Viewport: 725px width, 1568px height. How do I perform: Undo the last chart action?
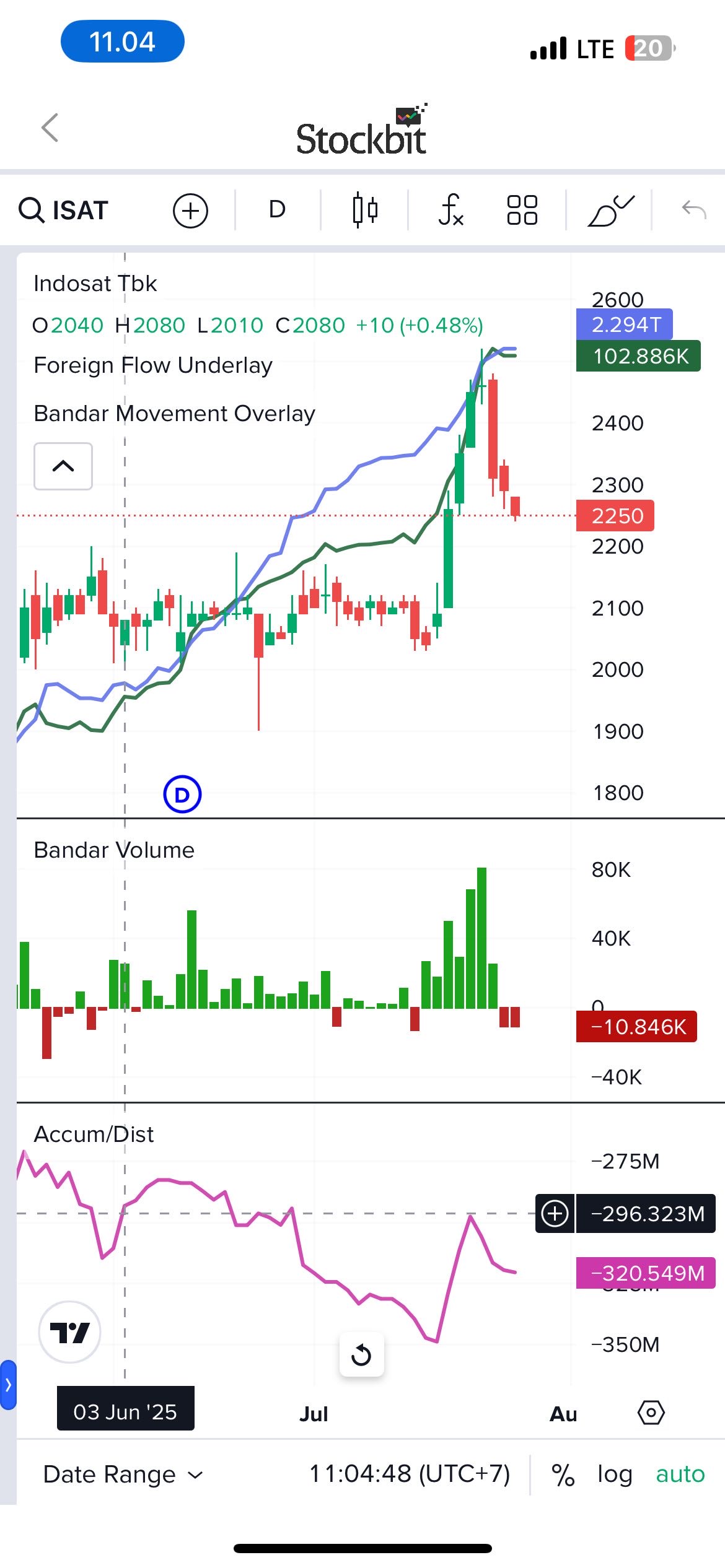coord(694,210)
